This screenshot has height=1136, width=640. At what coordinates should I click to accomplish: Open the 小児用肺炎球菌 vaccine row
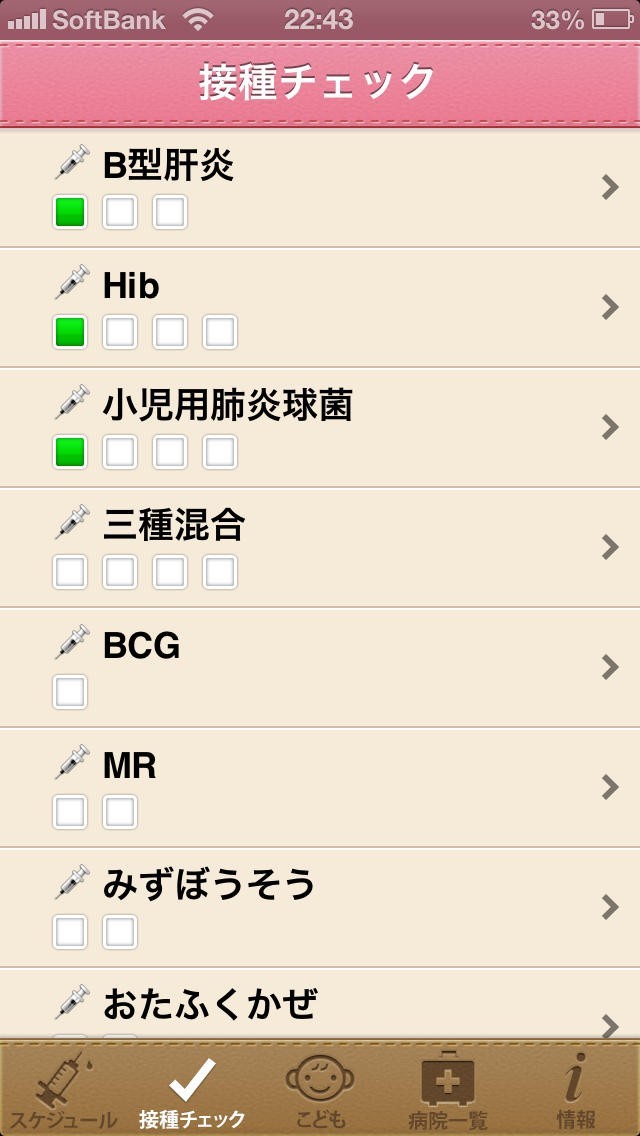tap(320, 427)
